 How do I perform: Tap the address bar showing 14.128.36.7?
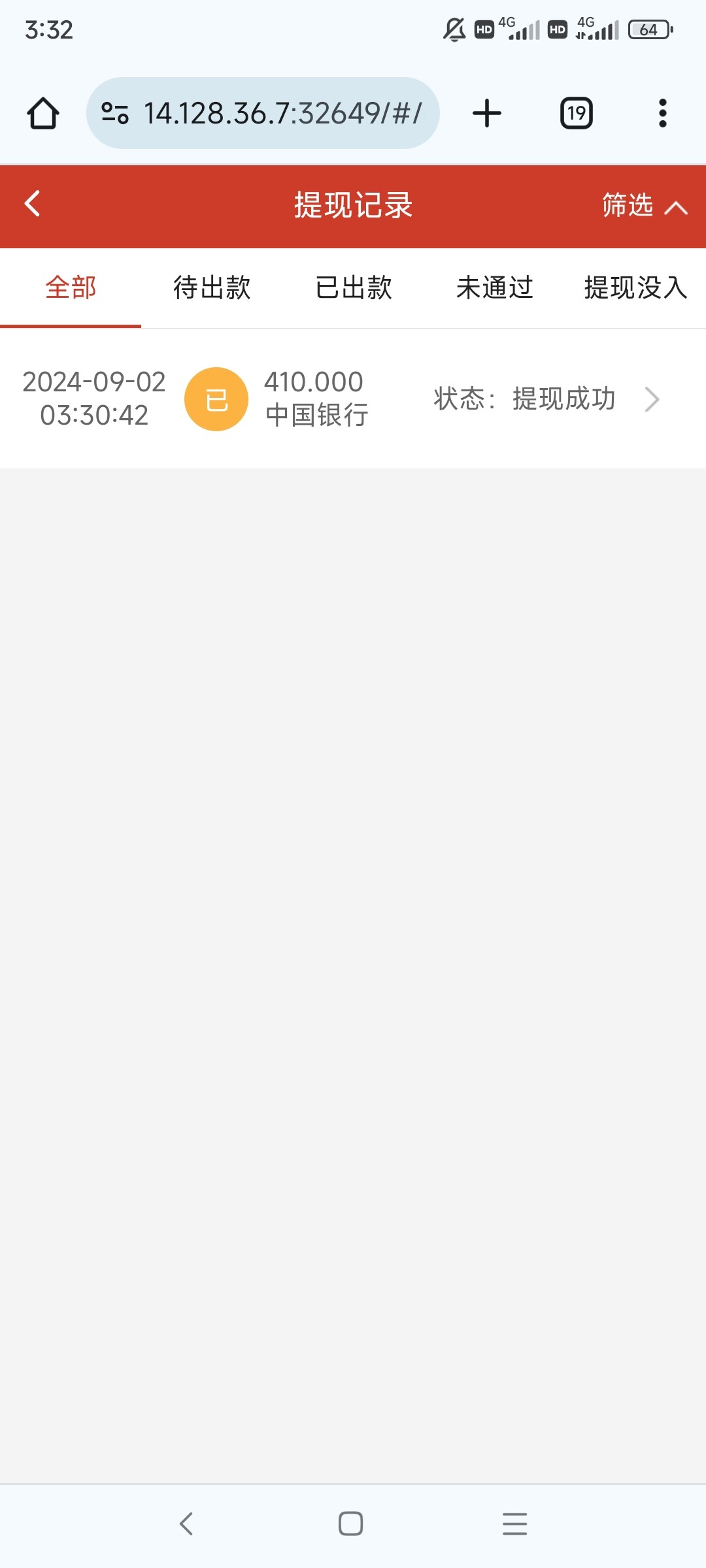(263, 113)
